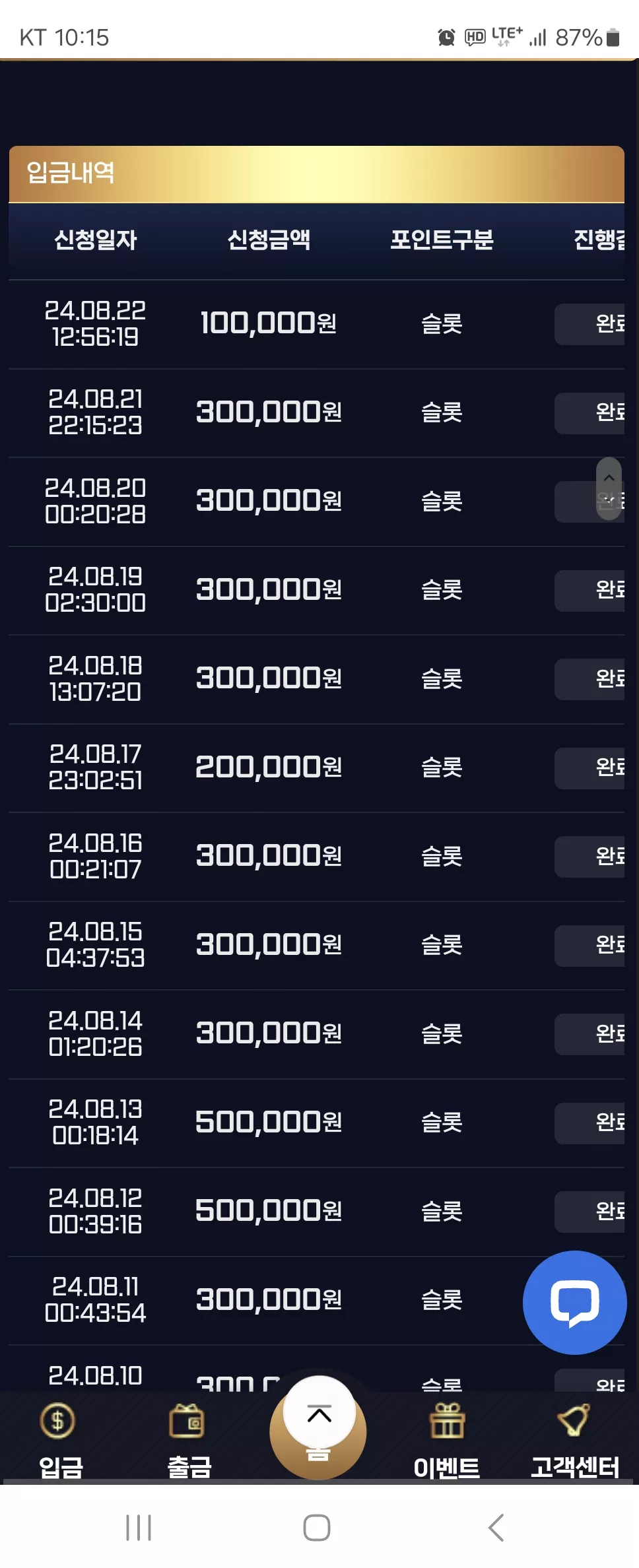This screenshot has height=1568, width=639.
Task: Open recent apps from navigation bar
Action: pyautogui.click(x=139, y=1527)
